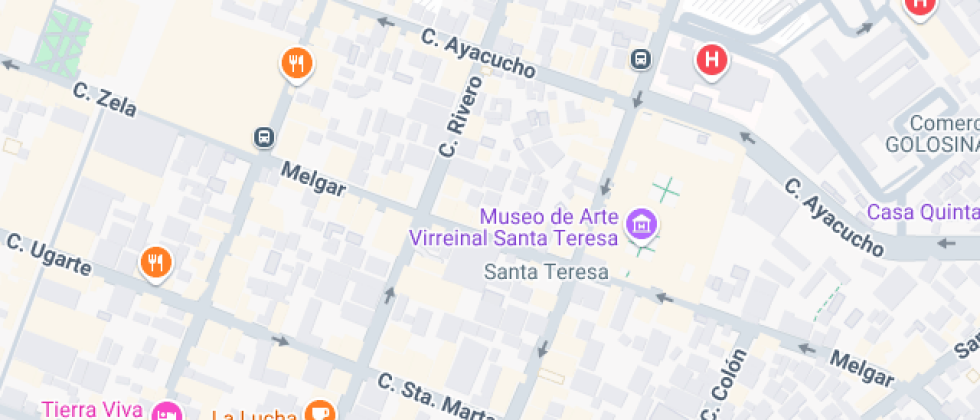Tap the bus stop icon on Melgar

tap(264, 137)
